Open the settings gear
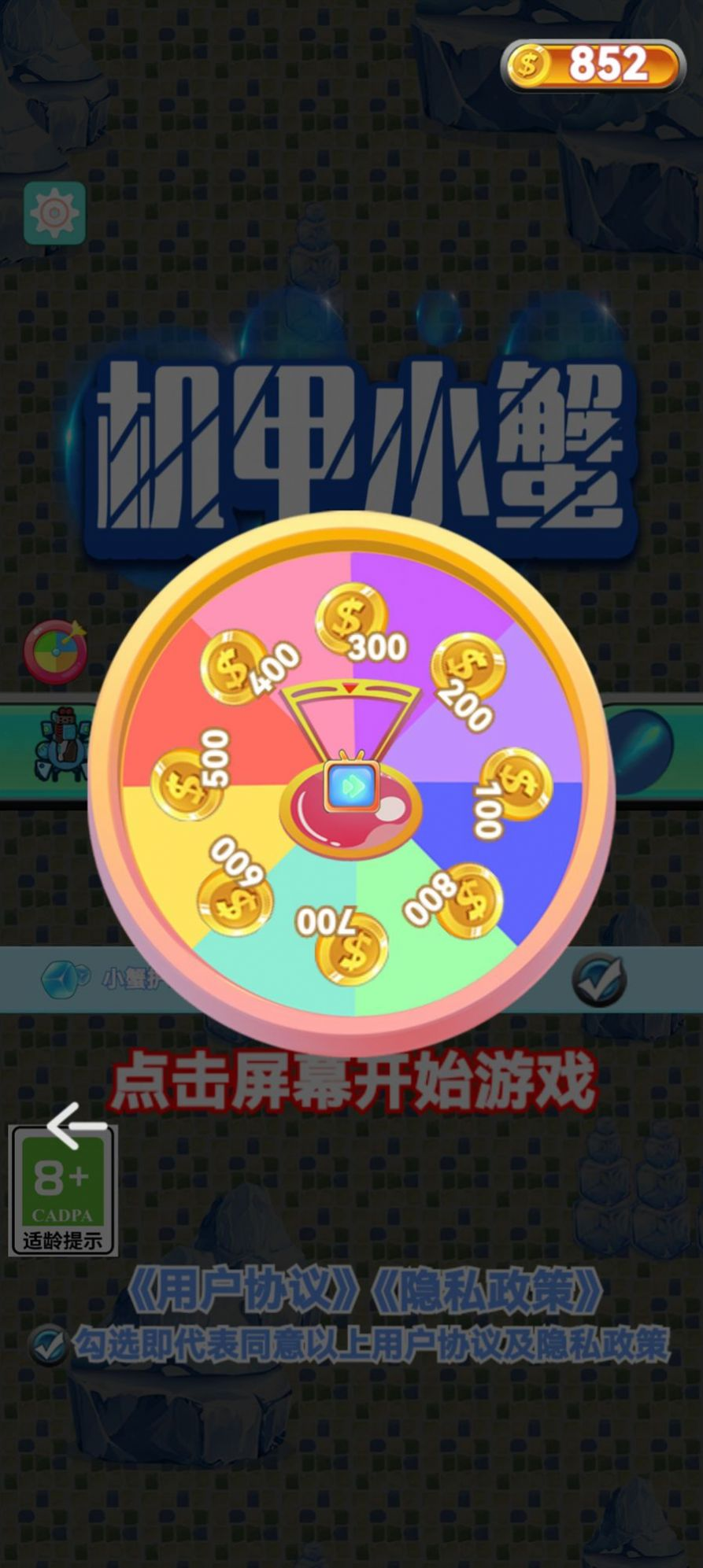 click(x=54, y=213)
